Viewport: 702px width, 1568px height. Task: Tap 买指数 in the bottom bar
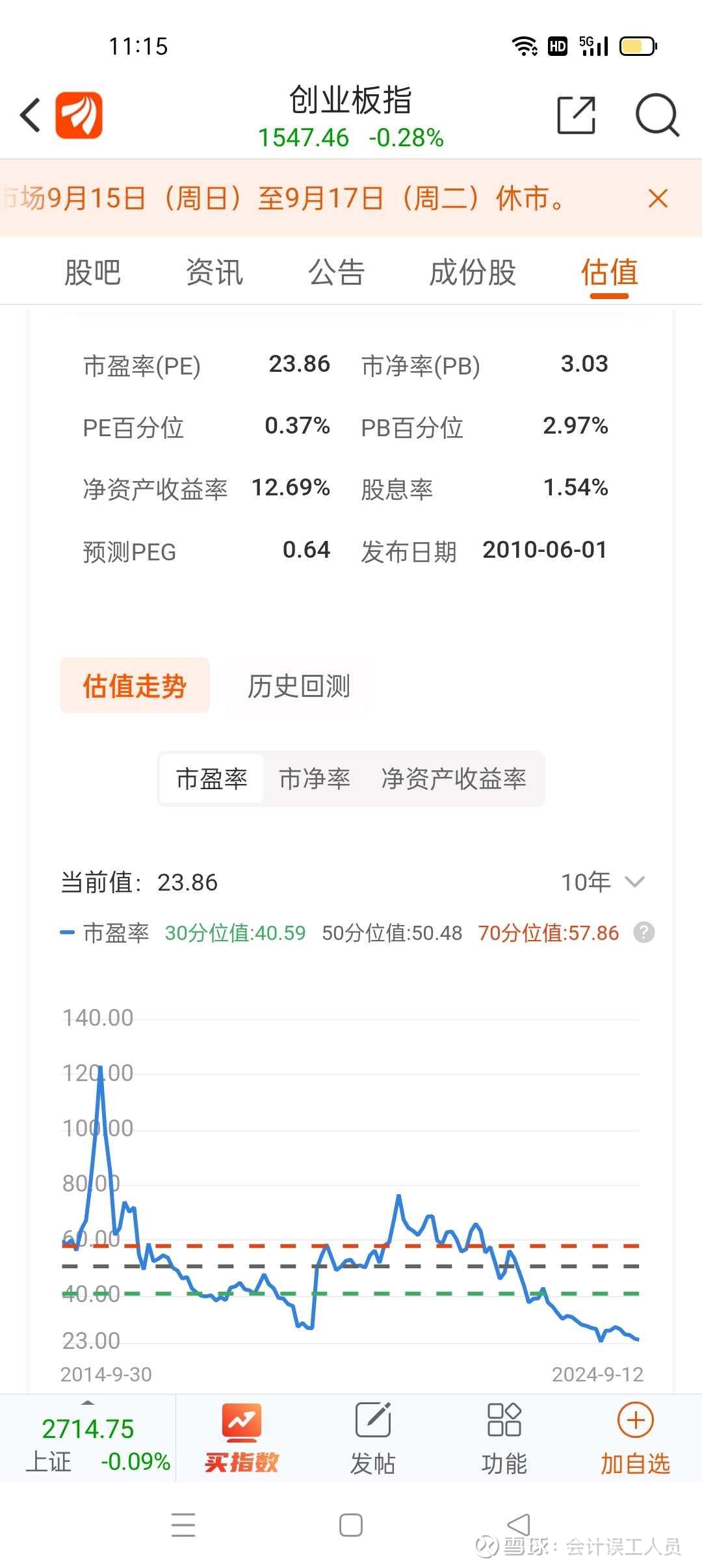241,1439
